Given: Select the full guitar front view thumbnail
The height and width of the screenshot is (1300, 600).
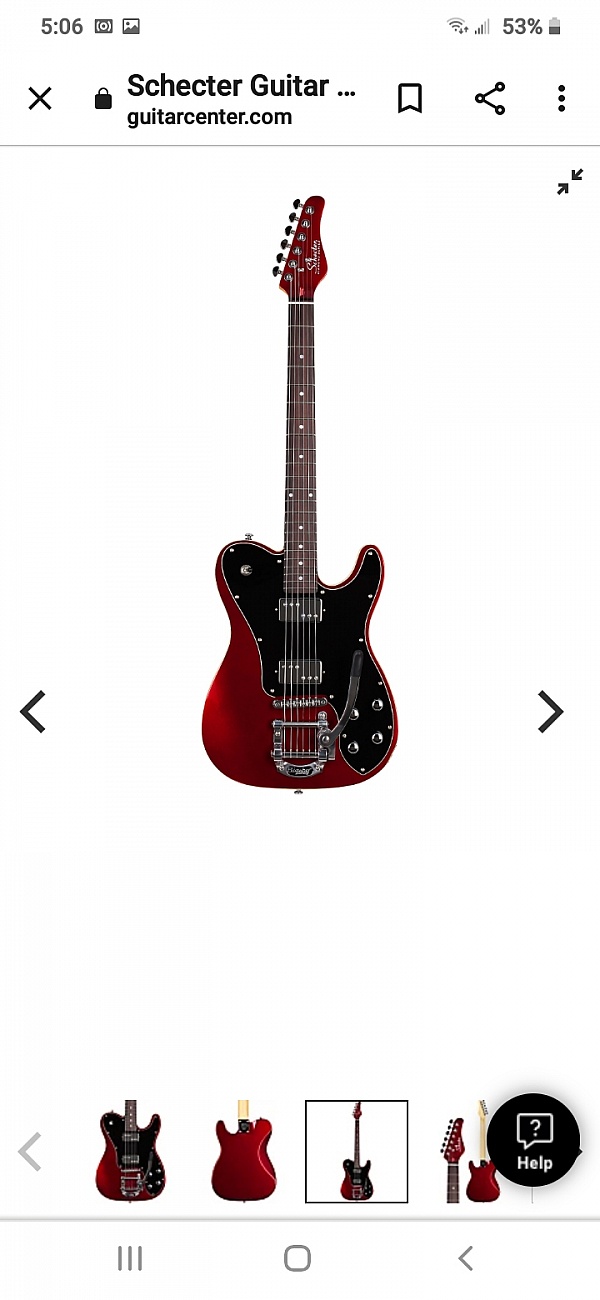Looking at the screenshot, I should (x=356, y=1152).
